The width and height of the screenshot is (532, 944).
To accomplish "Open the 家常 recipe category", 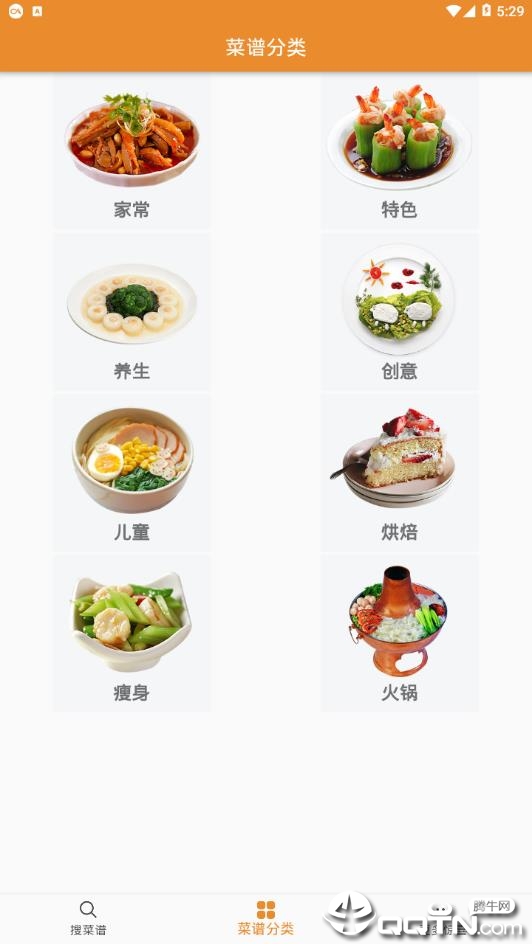I will [132, 151].
